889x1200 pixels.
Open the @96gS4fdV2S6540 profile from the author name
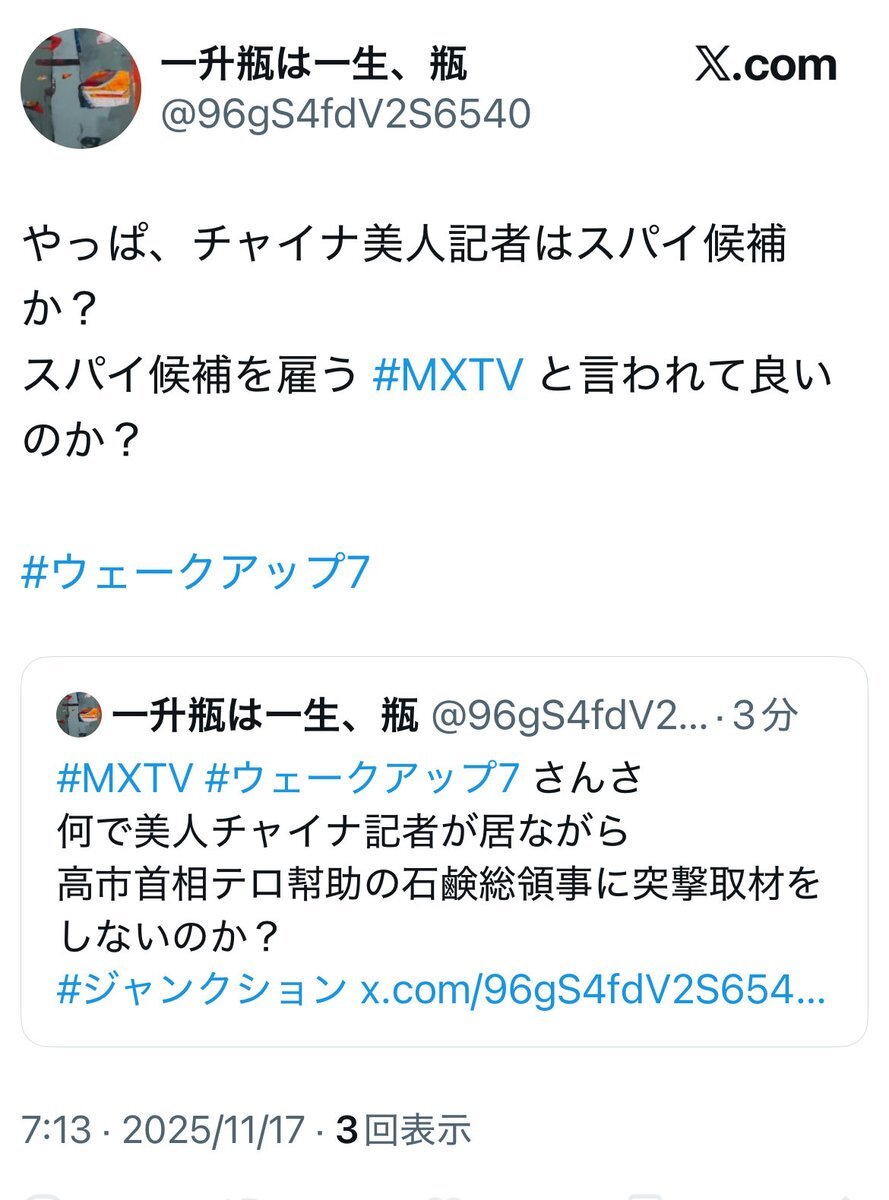pos(314,66)
